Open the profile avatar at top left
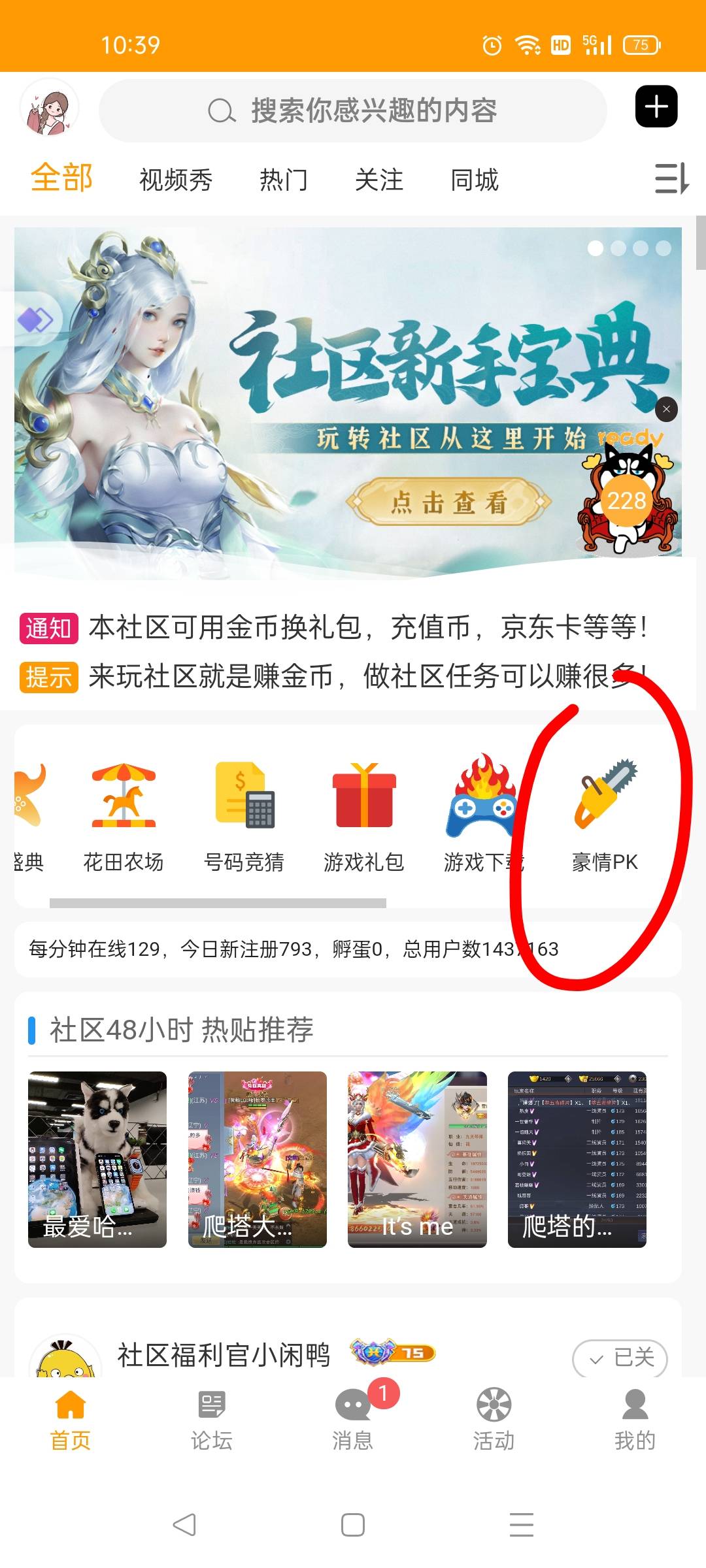Screen dimensions: 706x1568 [49, 108]
